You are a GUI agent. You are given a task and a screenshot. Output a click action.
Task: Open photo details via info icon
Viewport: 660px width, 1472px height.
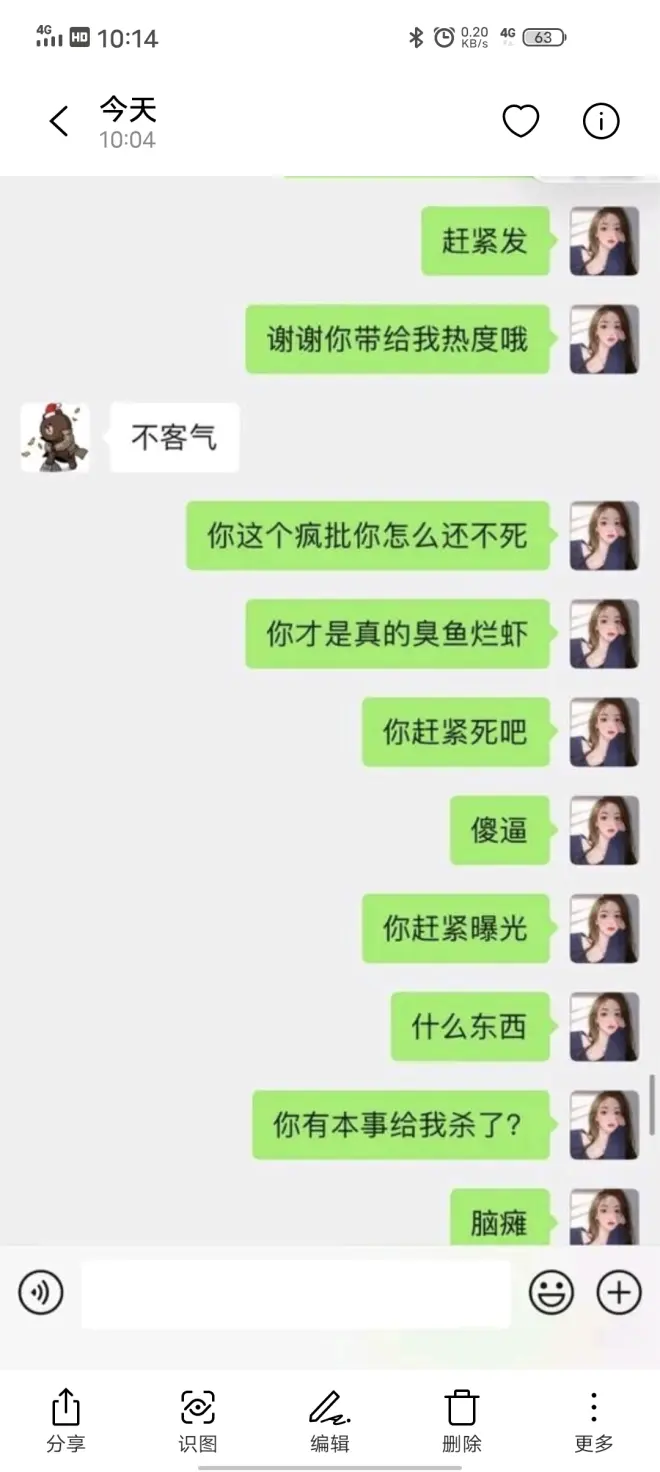601,121
